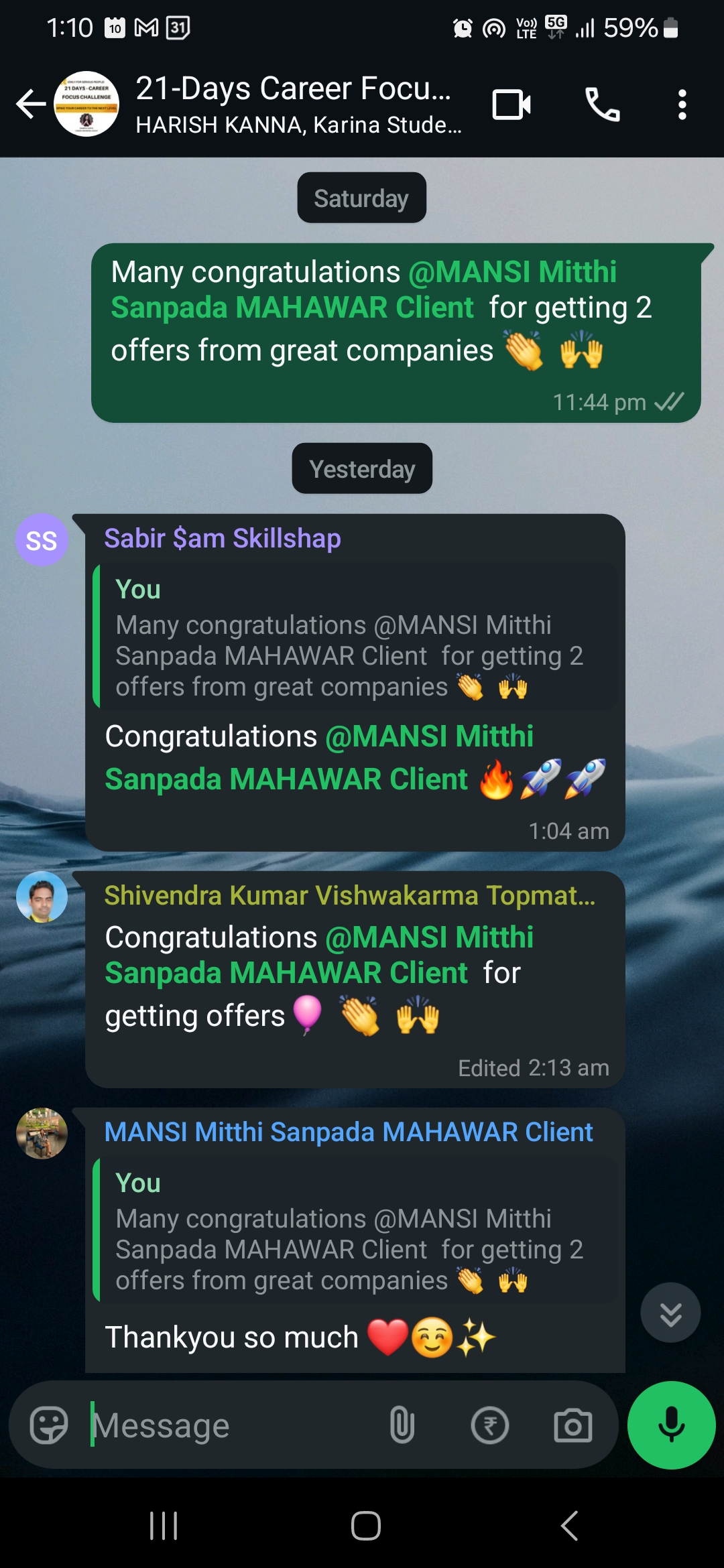
Task: Tap the system home button
Action: 365,1526
